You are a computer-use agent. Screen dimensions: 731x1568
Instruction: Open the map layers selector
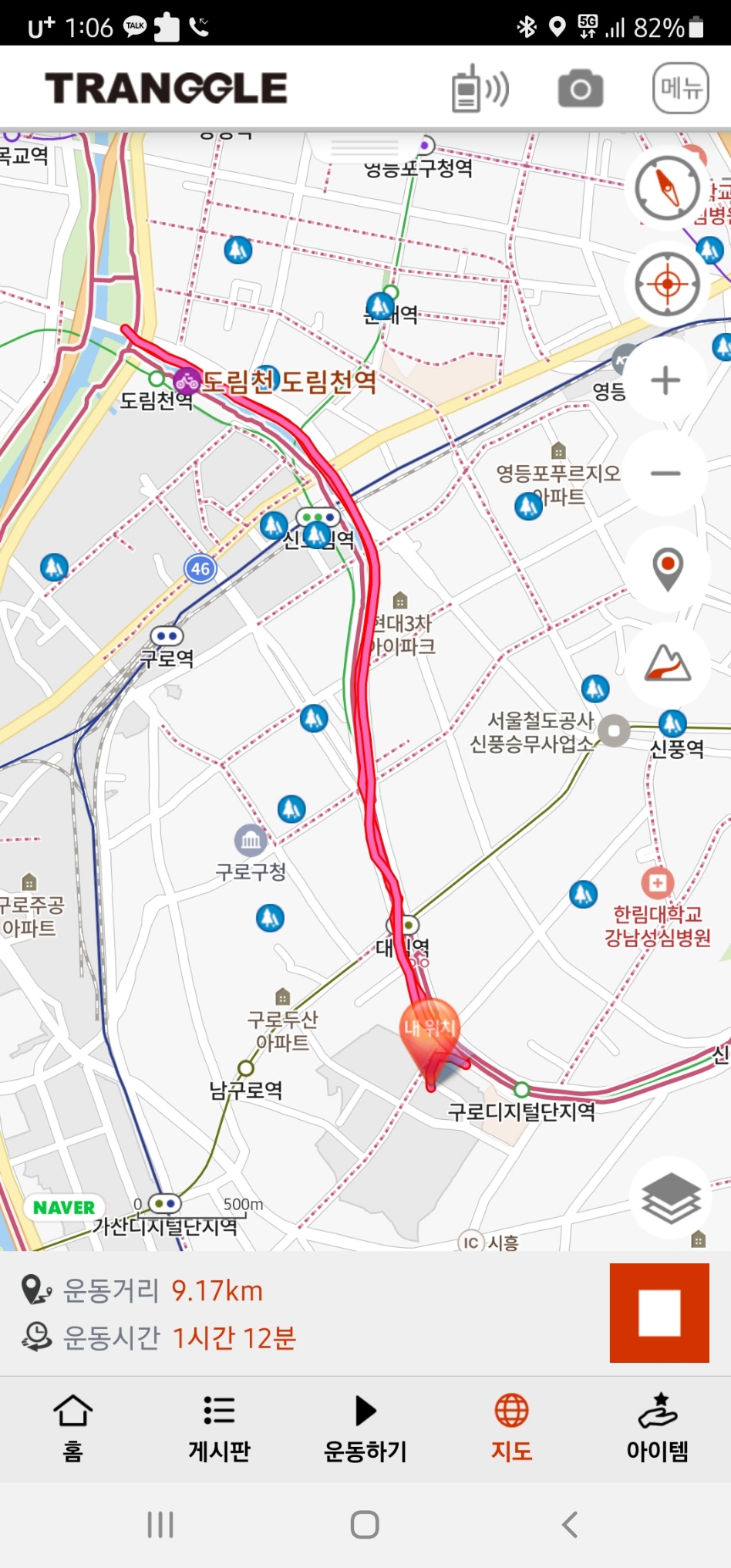tap(671, 1198)
